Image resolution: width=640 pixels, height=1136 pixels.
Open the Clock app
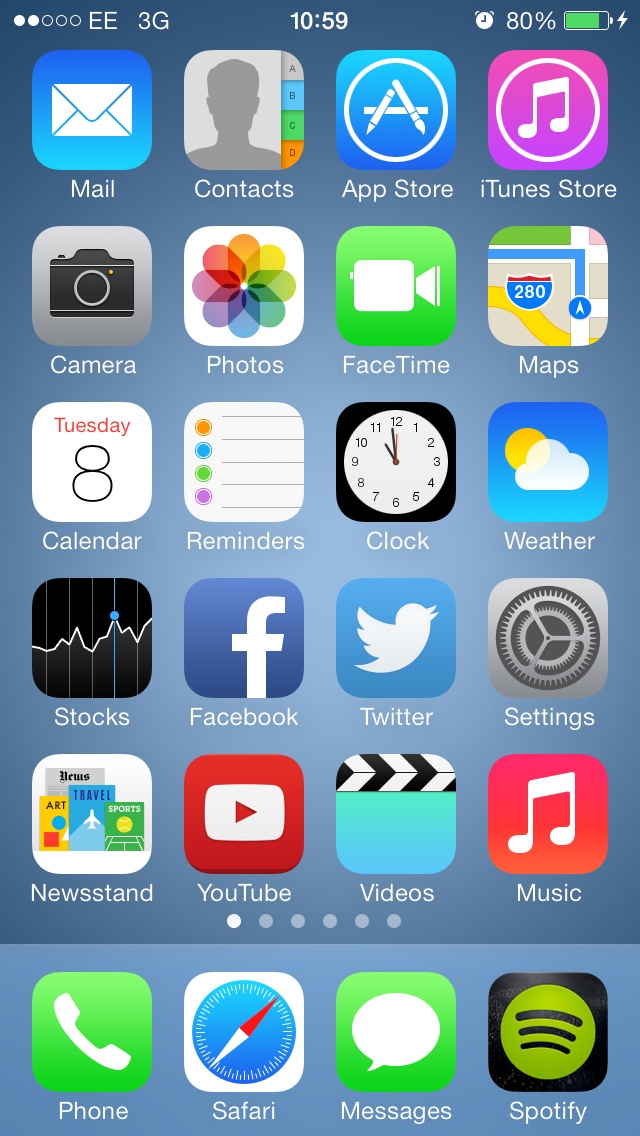tap(396, 462)
